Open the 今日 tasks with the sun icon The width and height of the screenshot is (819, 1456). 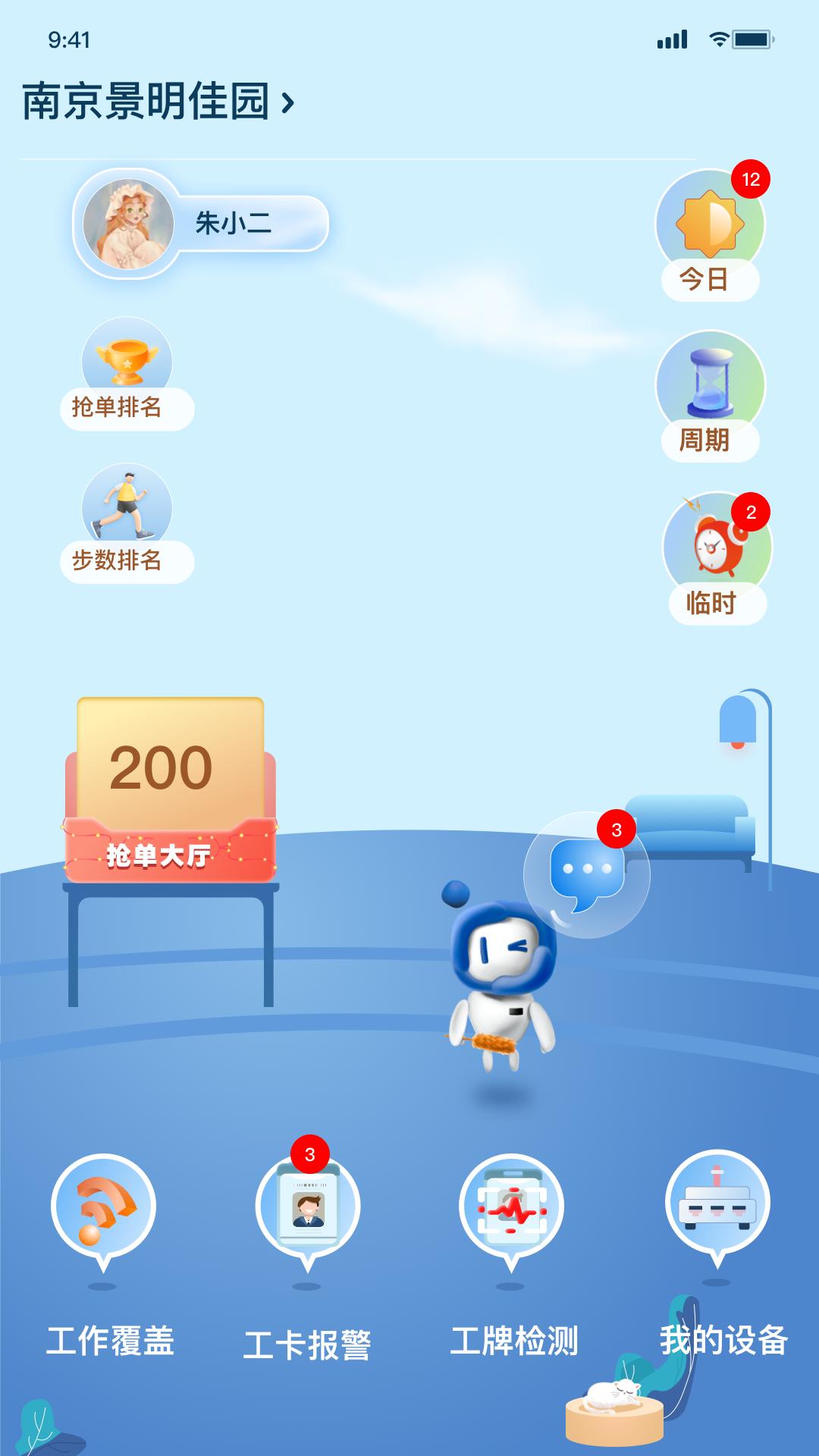[711, 224]
